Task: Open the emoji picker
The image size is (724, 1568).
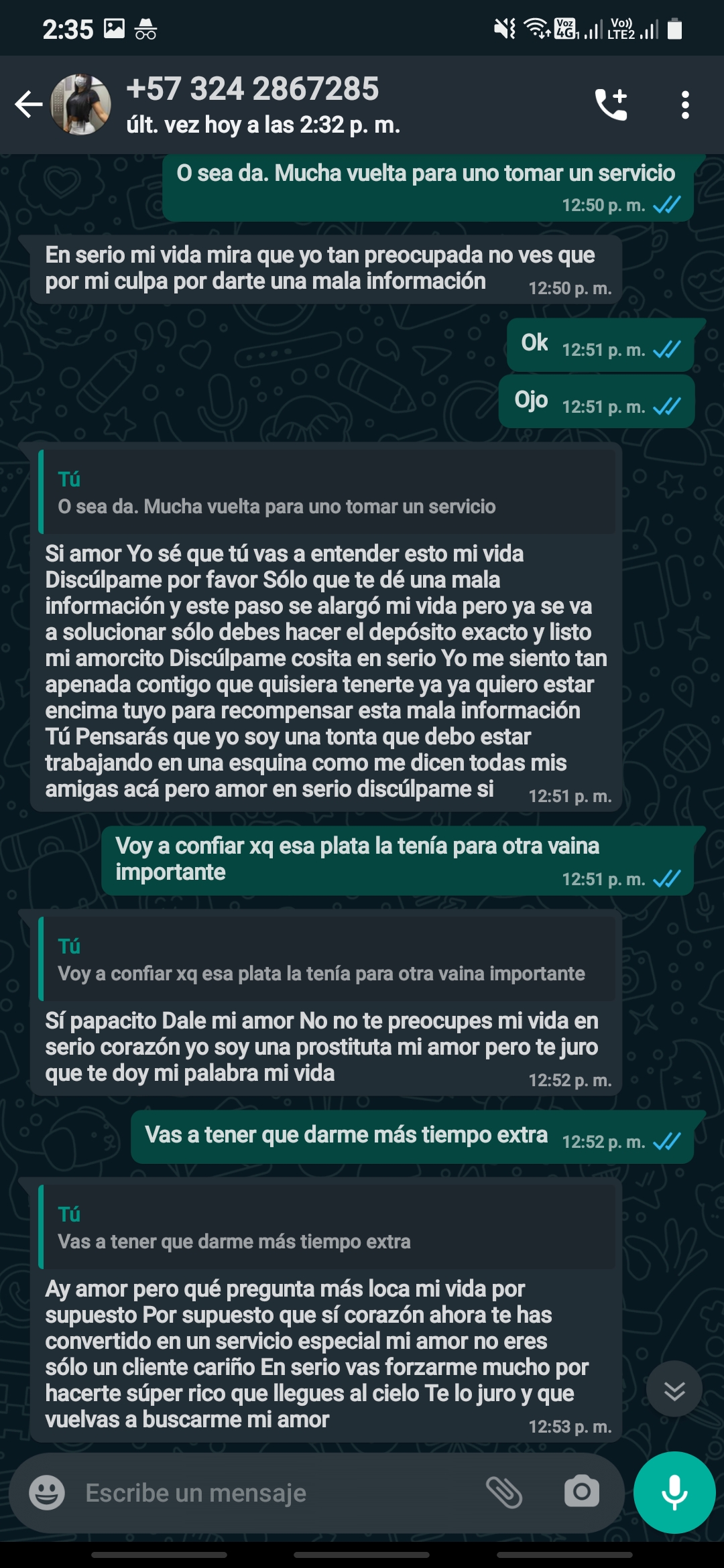Action: (x=47, y=1492)
